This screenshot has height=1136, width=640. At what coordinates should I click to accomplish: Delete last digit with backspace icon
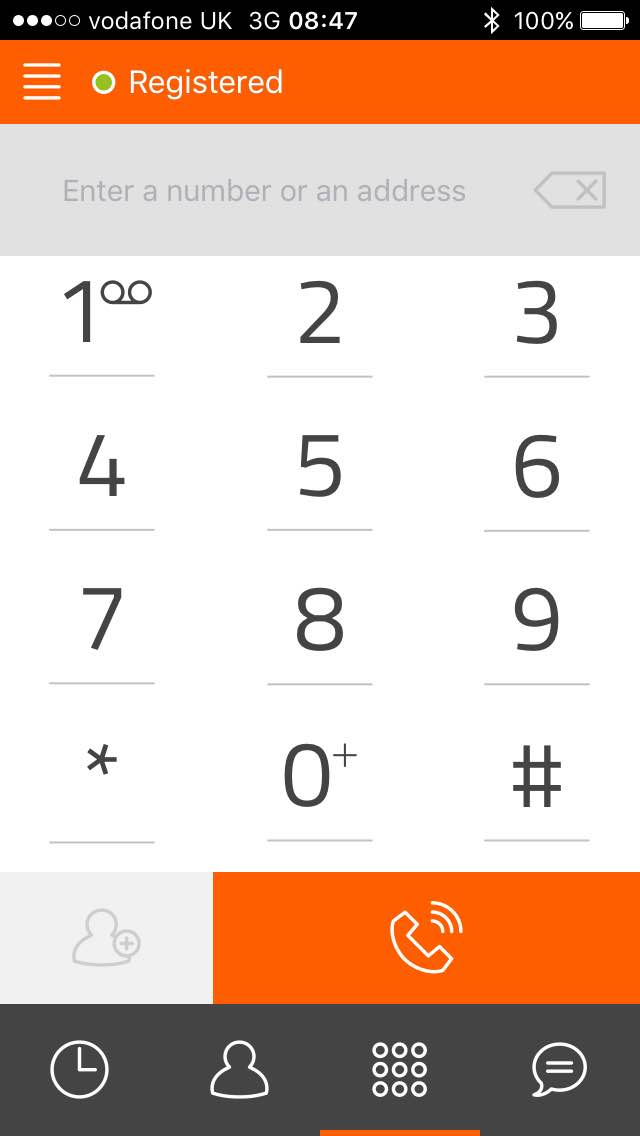coord(570,191)
